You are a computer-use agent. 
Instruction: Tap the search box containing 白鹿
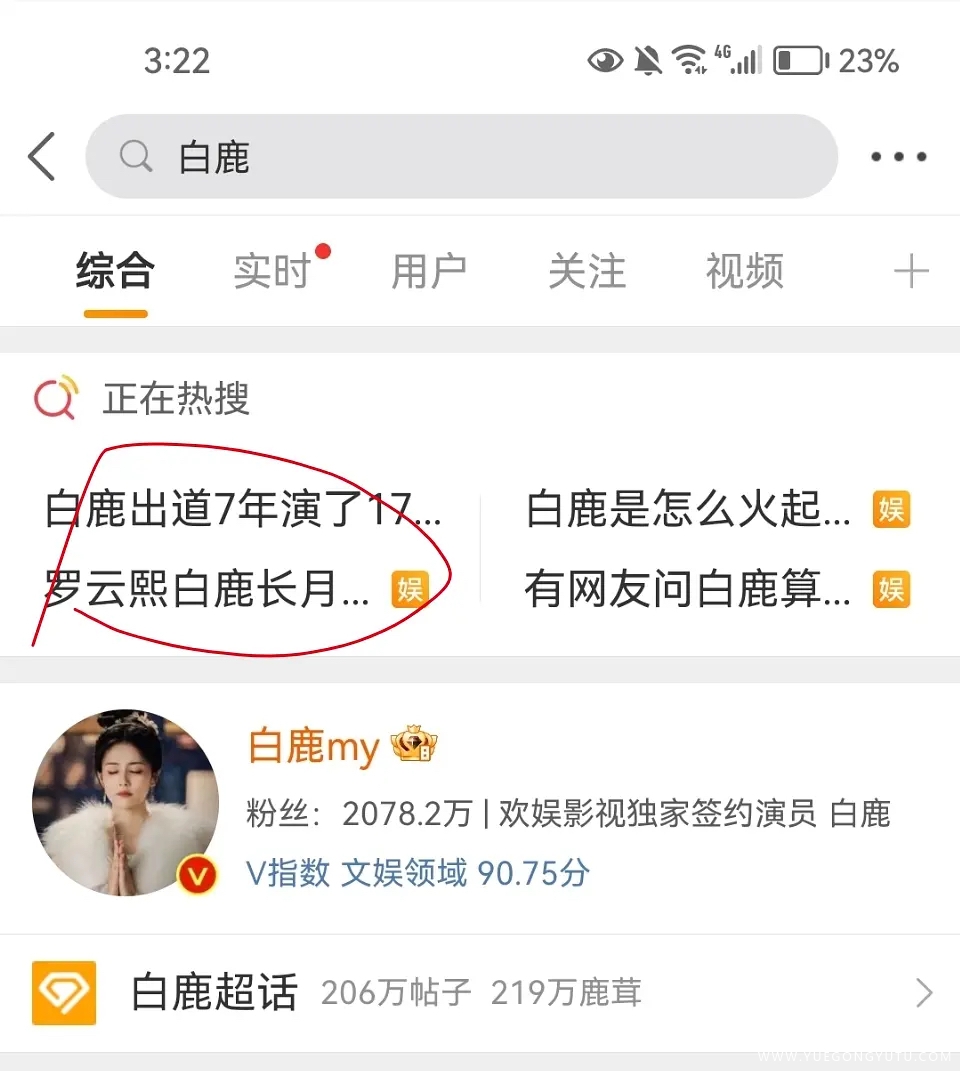click(x=460, y=157)
